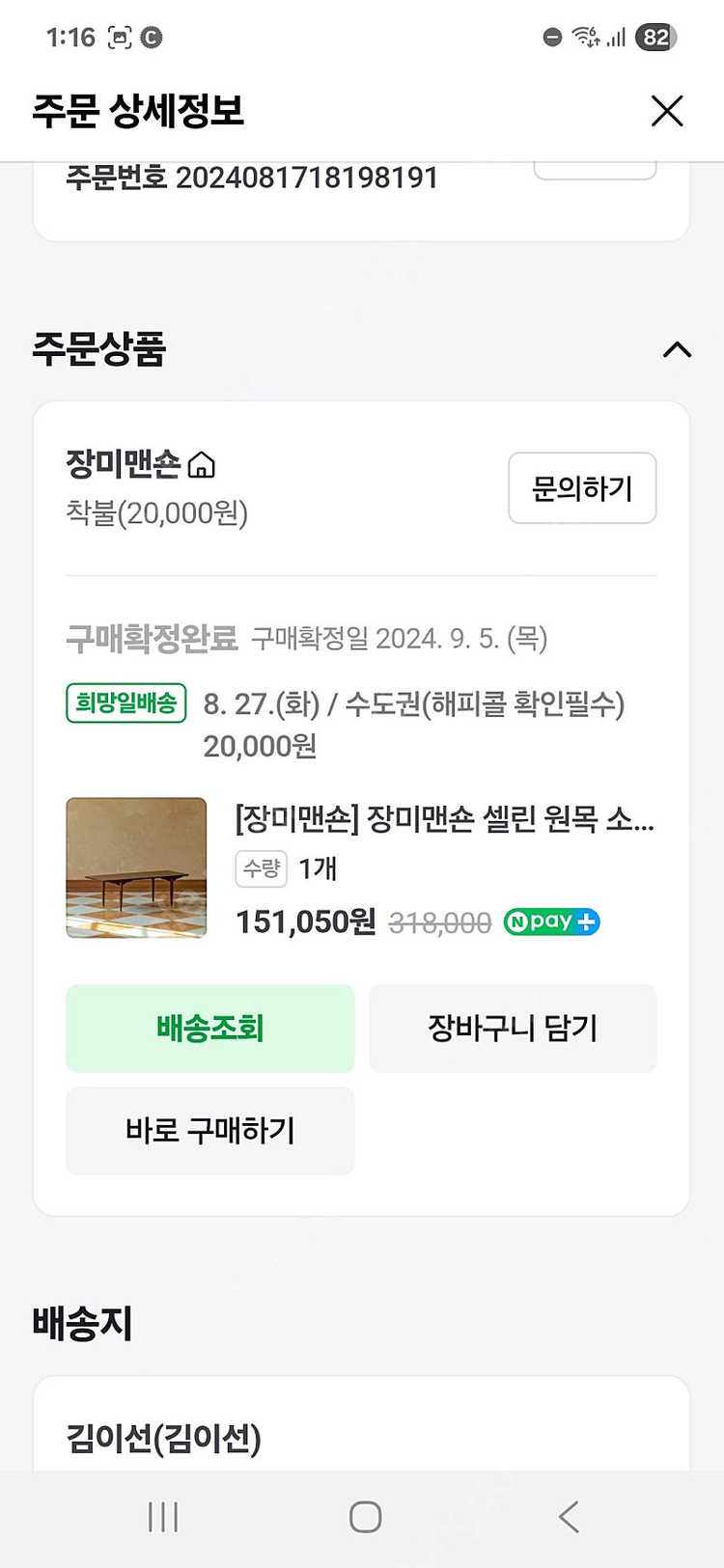Tap the signal strength icon
Screen dimensions: 724x1568
[616, 37]
